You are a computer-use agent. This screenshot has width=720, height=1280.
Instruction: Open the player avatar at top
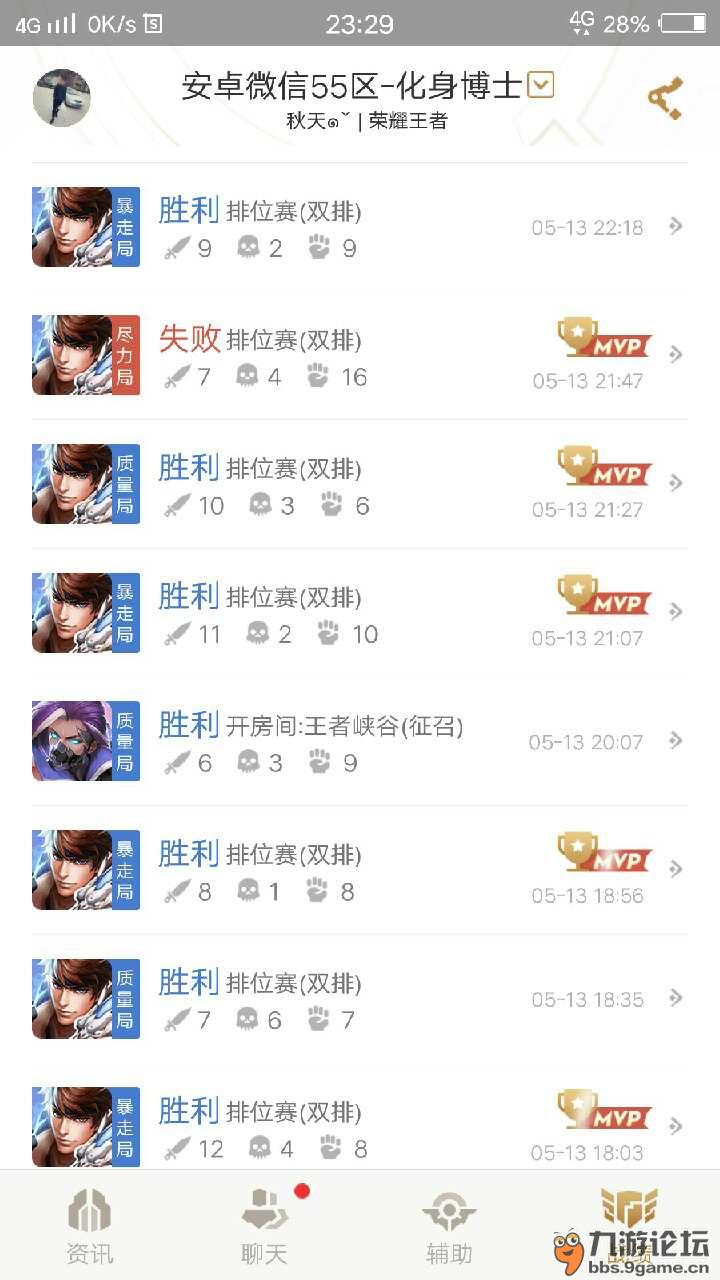click(62, 98)
